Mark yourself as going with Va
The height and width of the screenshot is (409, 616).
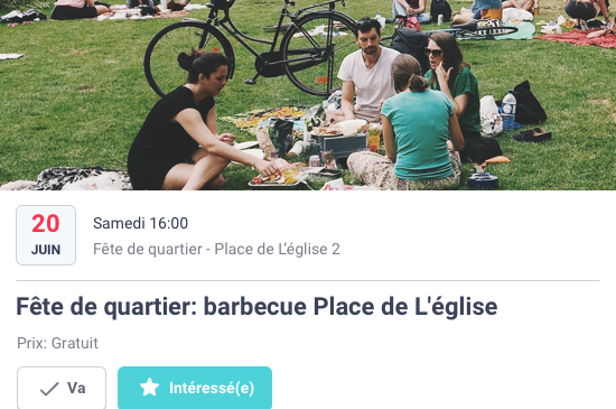[x=61, y=388]
